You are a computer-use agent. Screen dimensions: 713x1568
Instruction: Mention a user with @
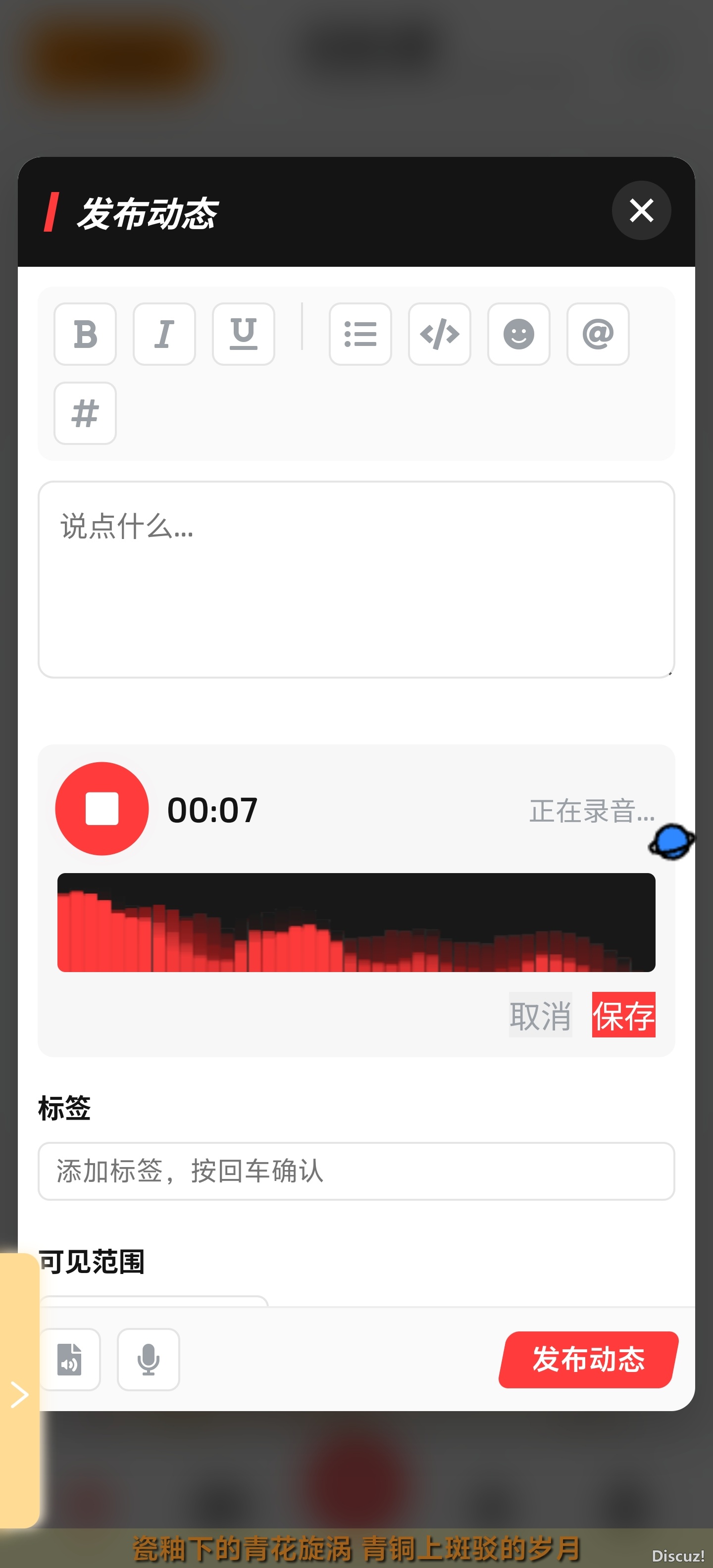598,334
